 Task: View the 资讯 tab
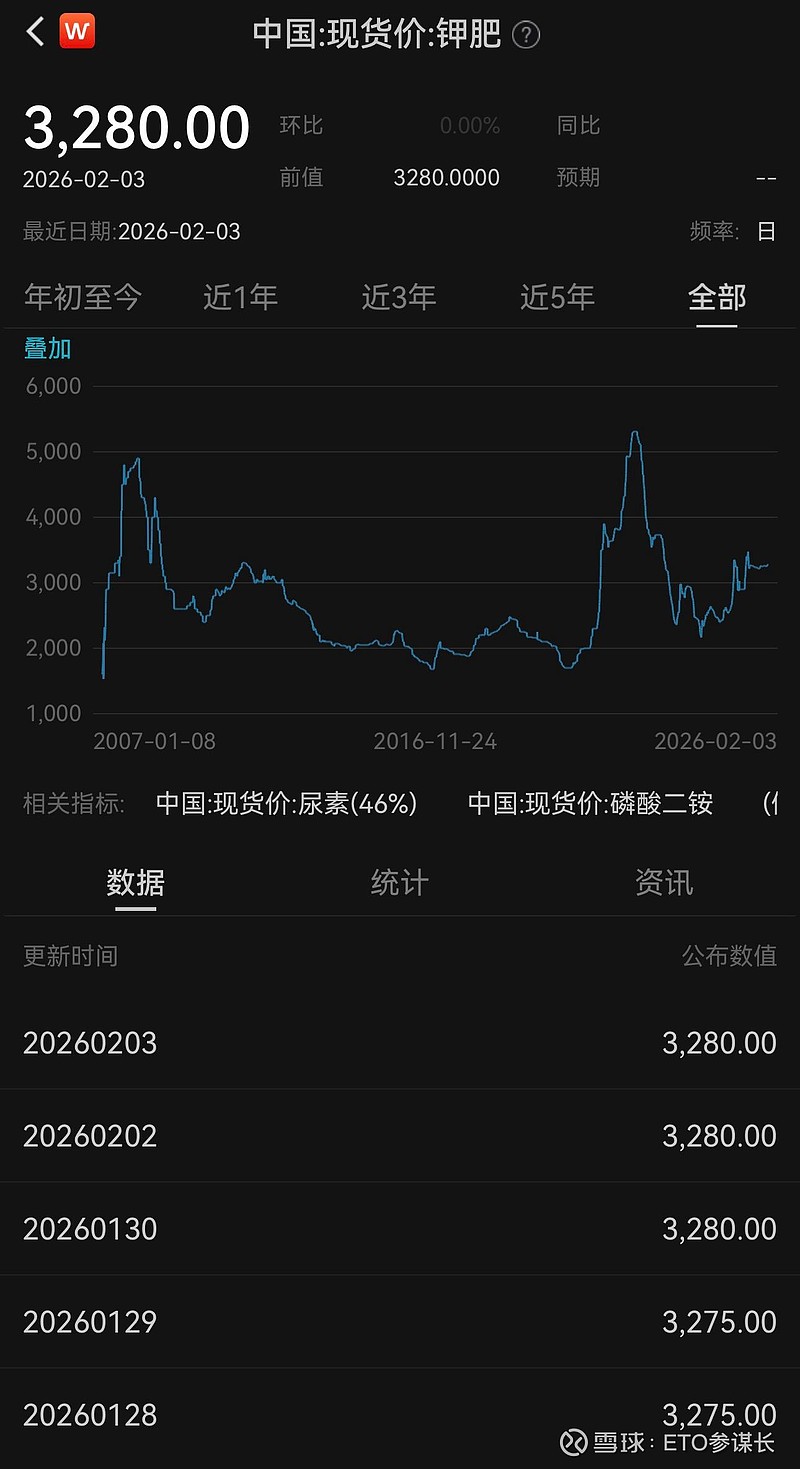coord(663,882)
